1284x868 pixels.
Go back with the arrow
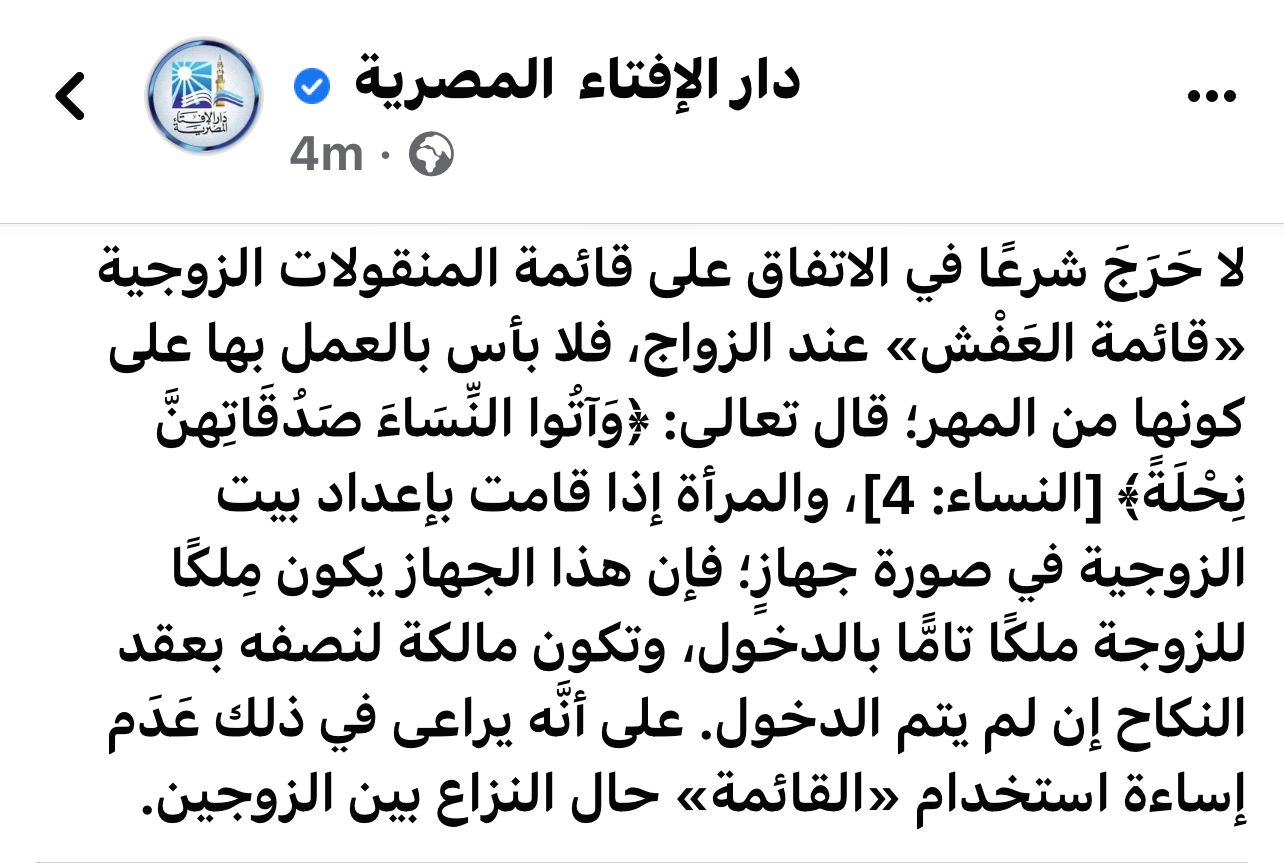point(70,98)
